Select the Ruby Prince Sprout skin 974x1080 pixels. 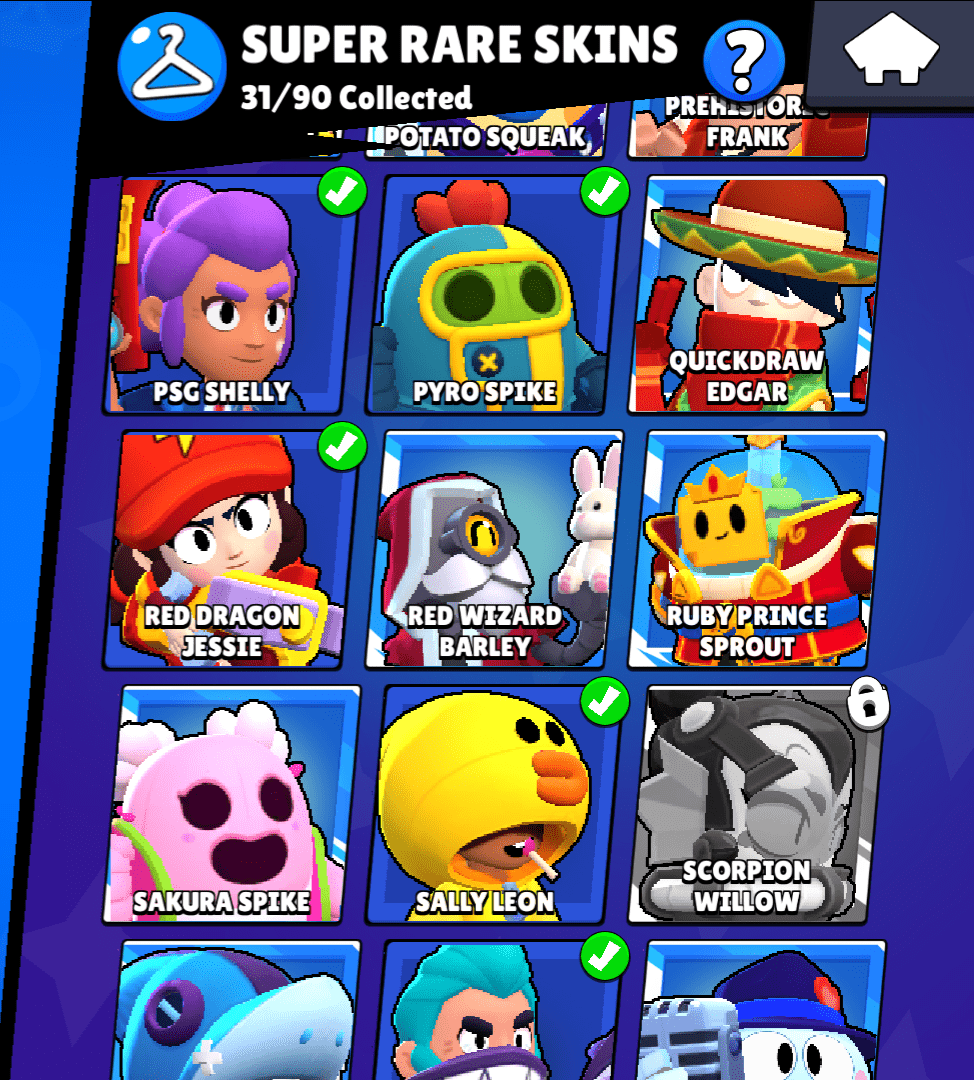756,550
